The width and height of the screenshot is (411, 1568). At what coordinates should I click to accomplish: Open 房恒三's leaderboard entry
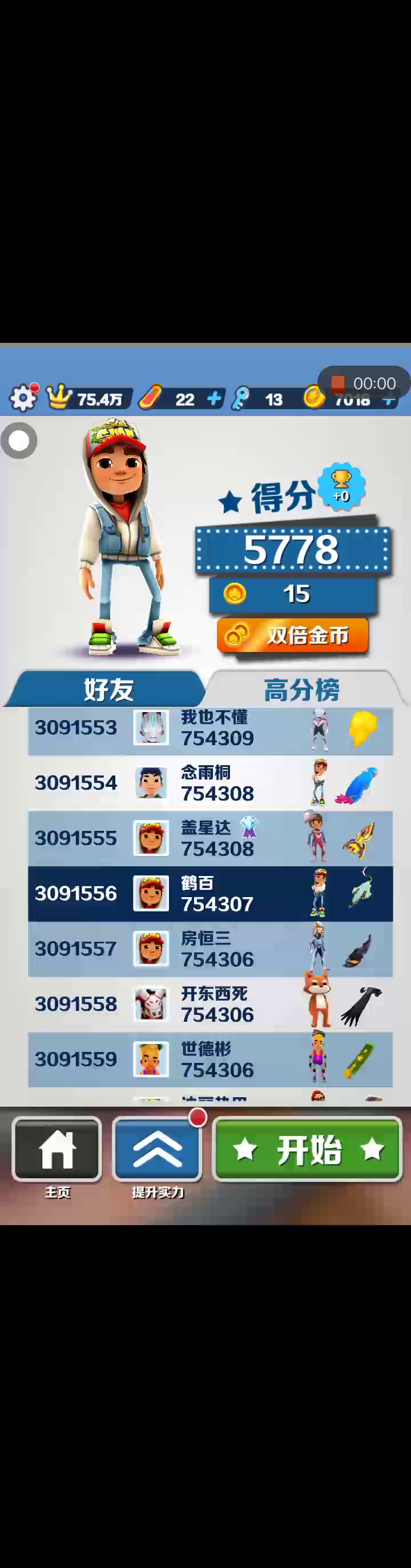211,949
